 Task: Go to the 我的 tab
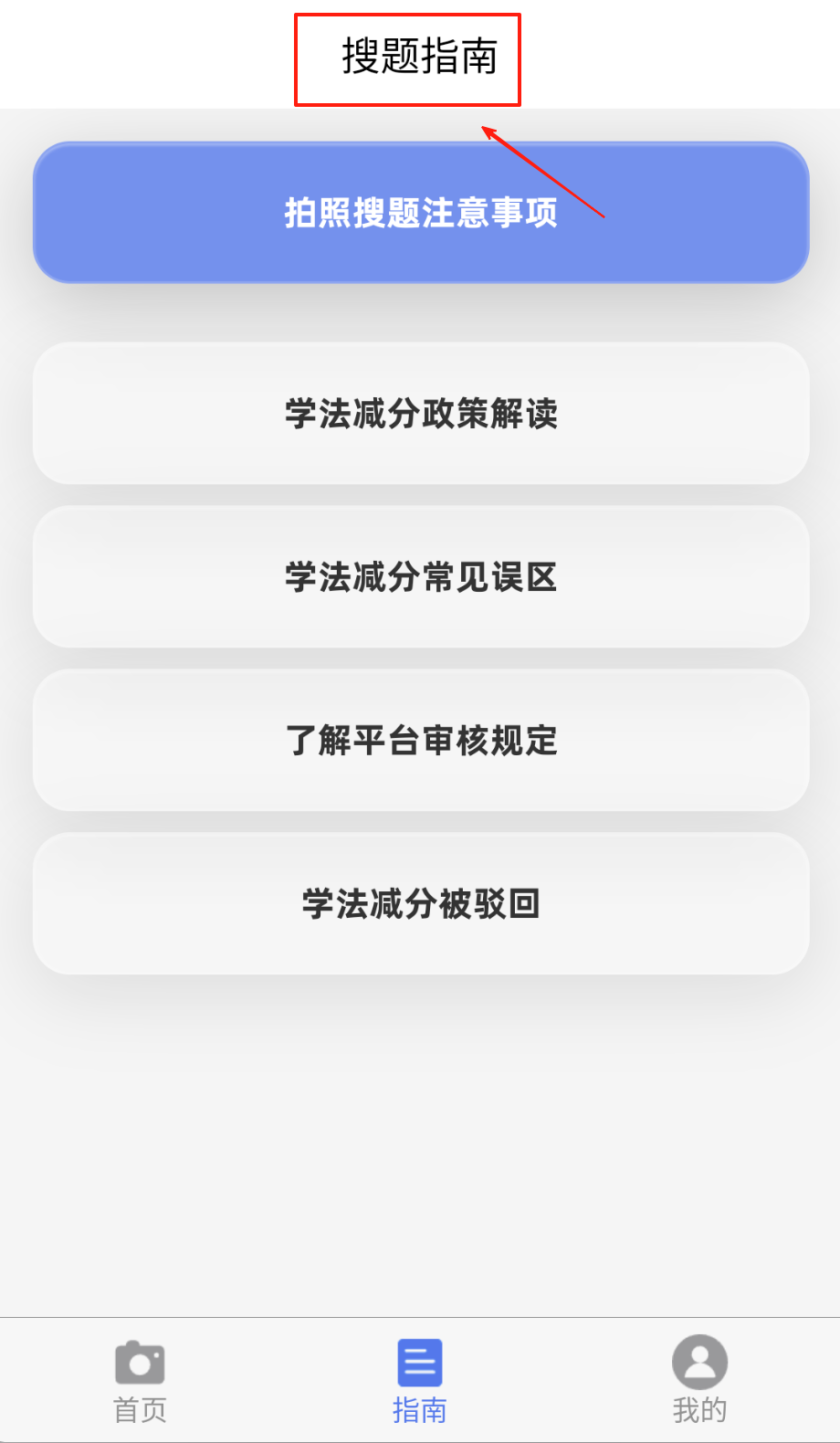[x=699, y=1381]
